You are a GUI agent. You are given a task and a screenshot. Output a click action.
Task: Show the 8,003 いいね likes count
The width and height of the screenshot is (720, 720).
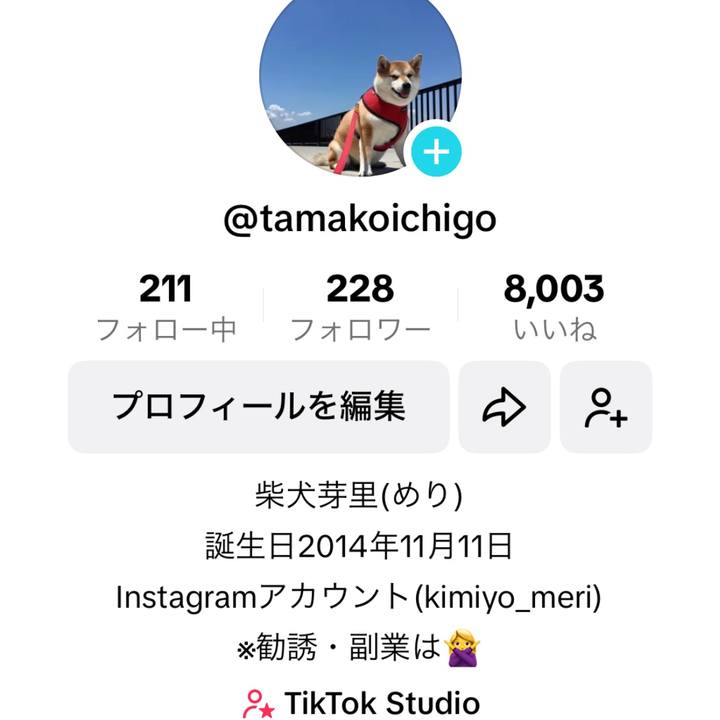554,308
